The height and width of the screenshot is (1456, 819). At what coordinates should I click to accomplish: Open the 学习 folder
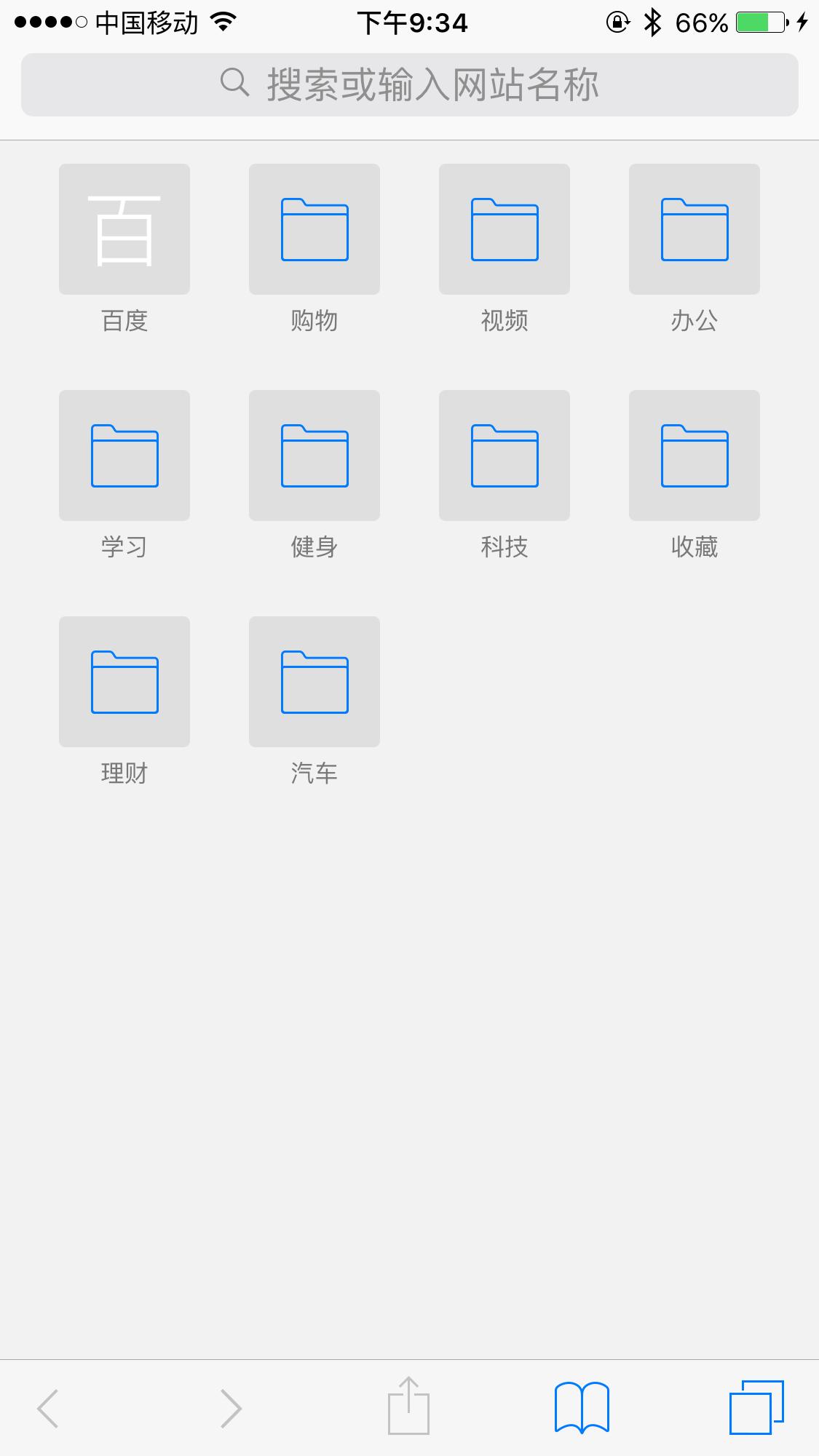point(124,456)
